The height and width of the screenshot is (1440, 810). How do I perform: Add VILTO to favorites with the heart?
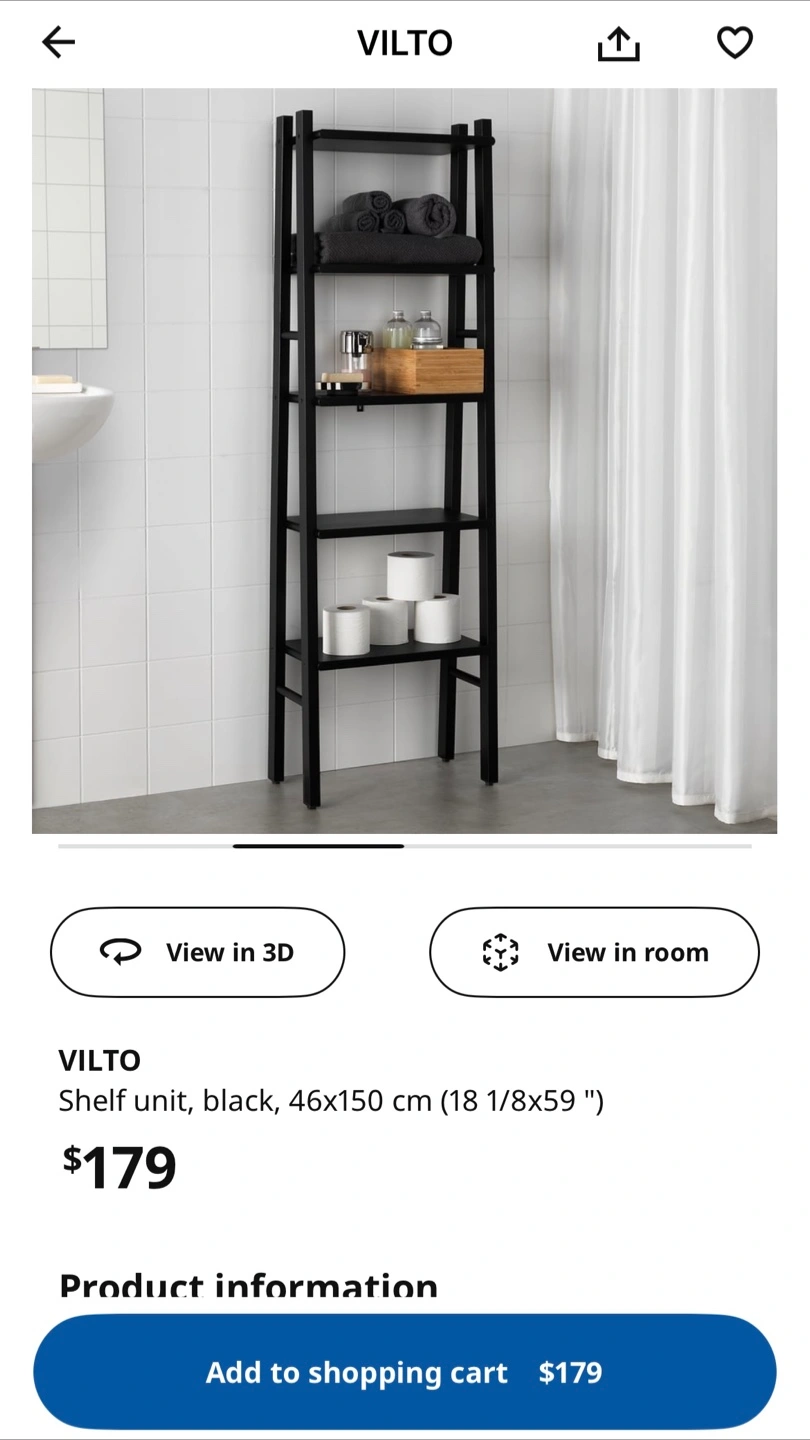pos(735,42)
